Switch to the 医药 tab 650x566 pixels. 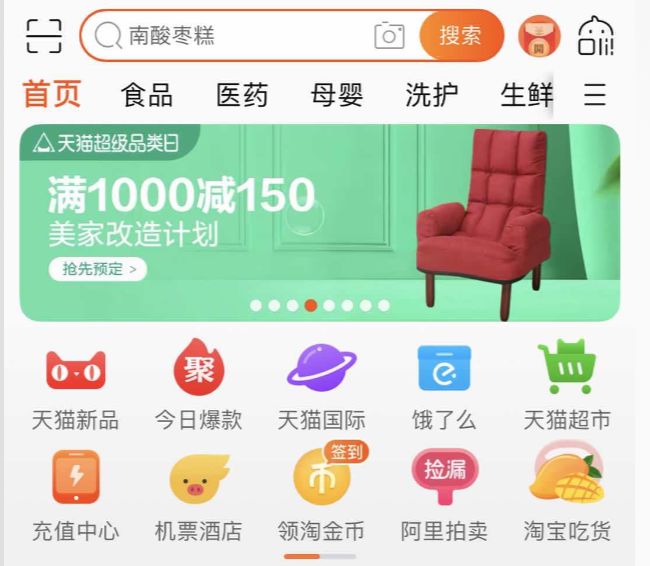tap(242, 96)
